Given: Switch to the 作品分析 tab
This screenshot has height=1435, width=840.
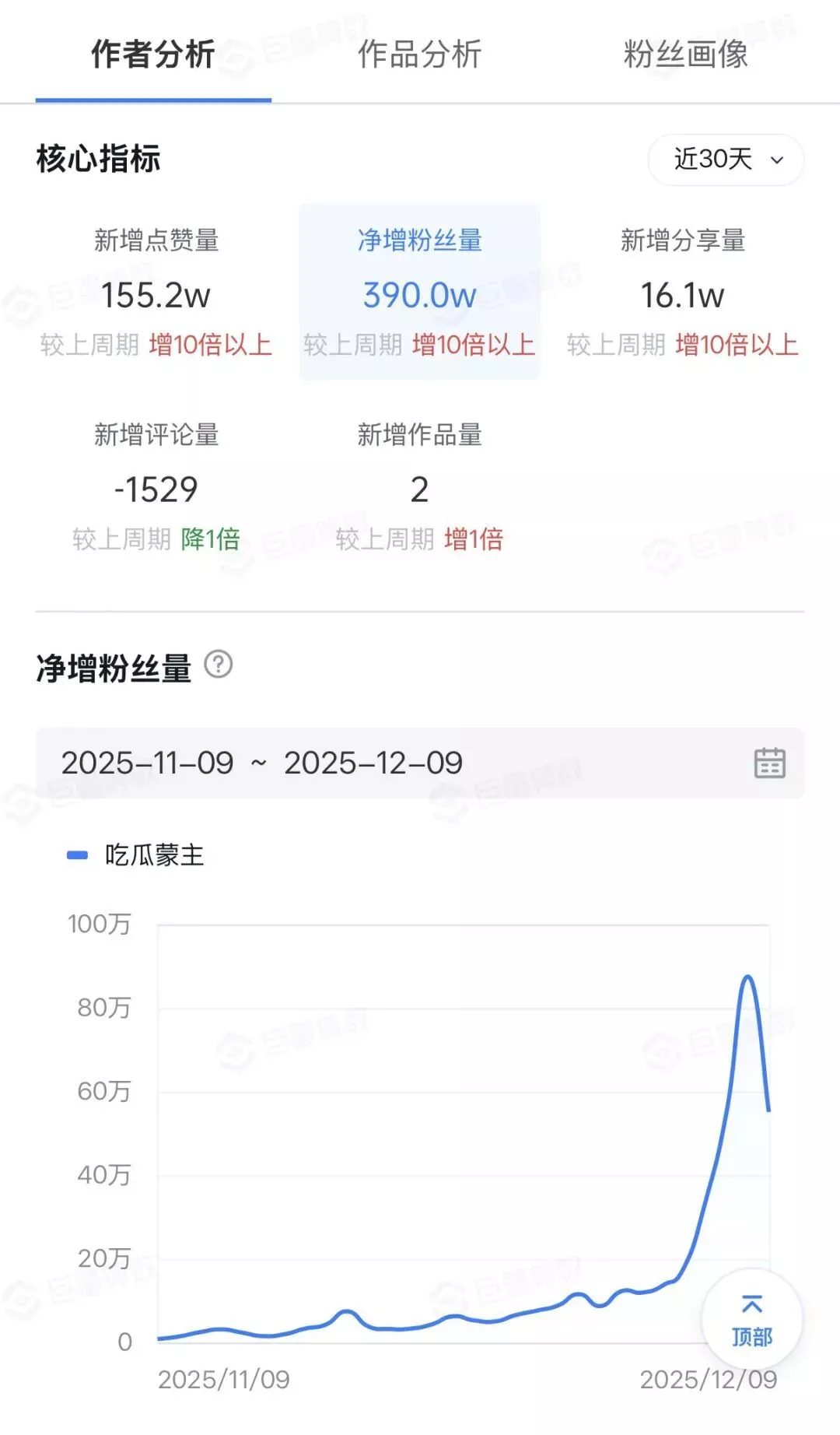Looking at the screenshot, I should [419, 54].
